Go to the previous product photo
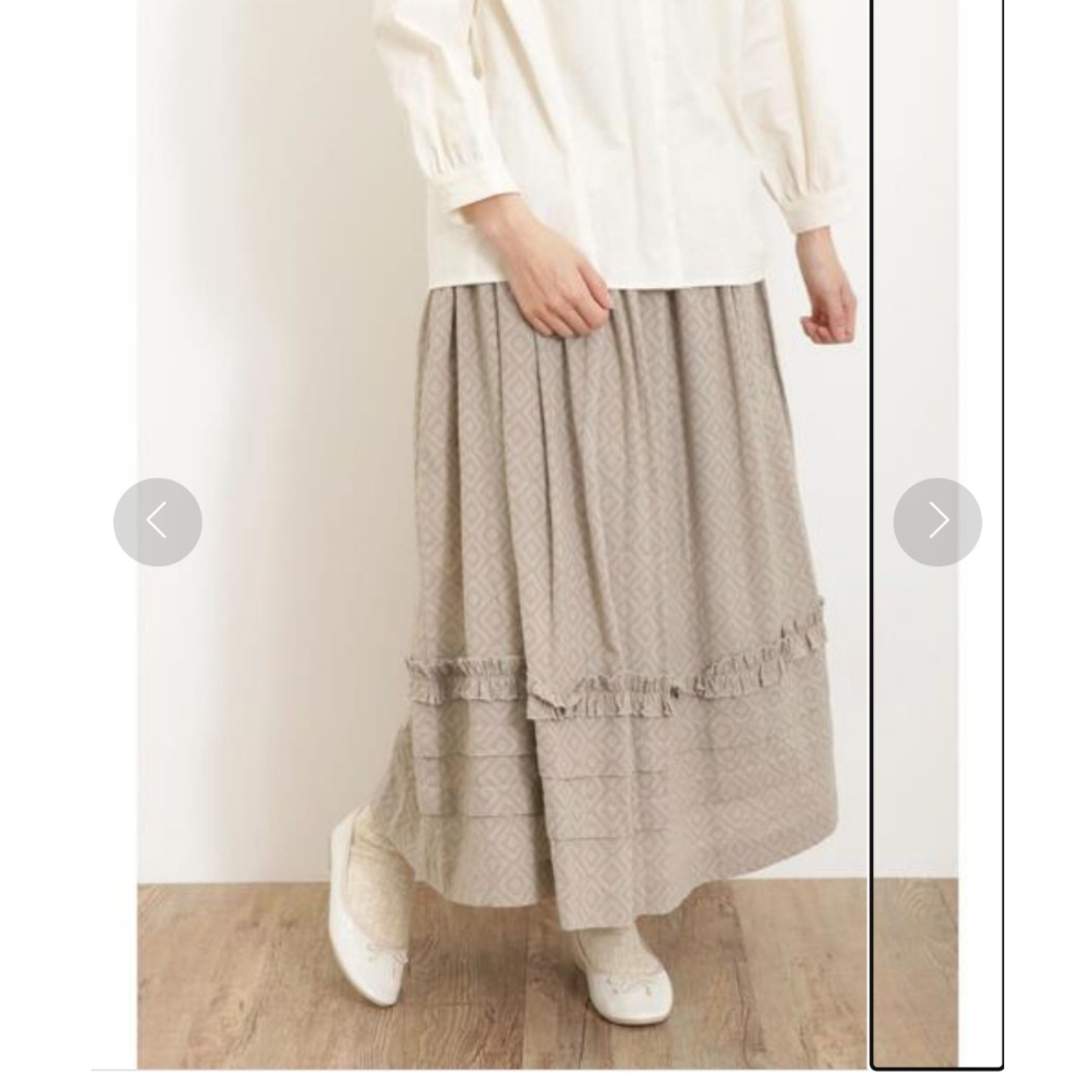Screen dimensions: 1080x1080 pos(158,522)
